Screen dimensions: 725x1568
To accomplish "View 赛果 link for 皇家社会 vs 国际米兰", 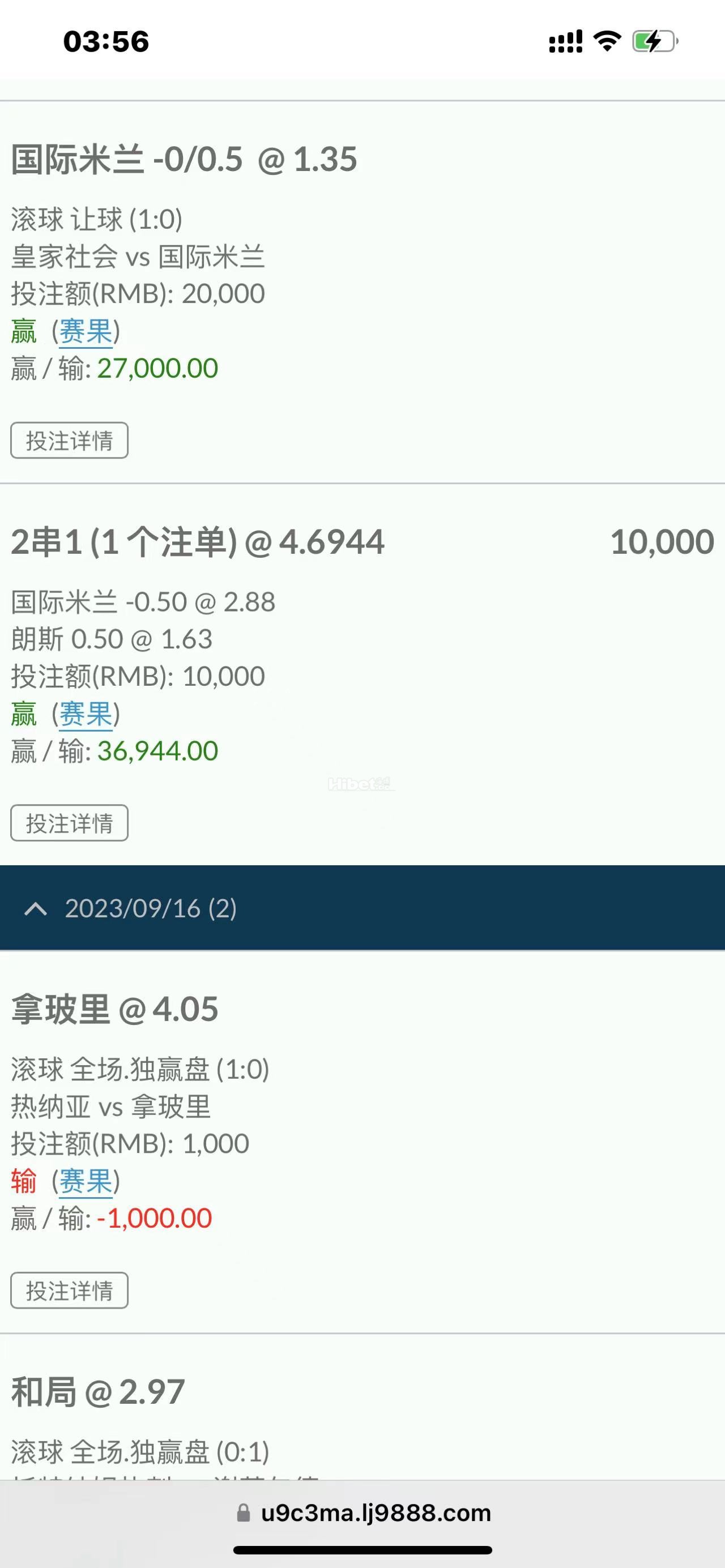I will point(85,331).
